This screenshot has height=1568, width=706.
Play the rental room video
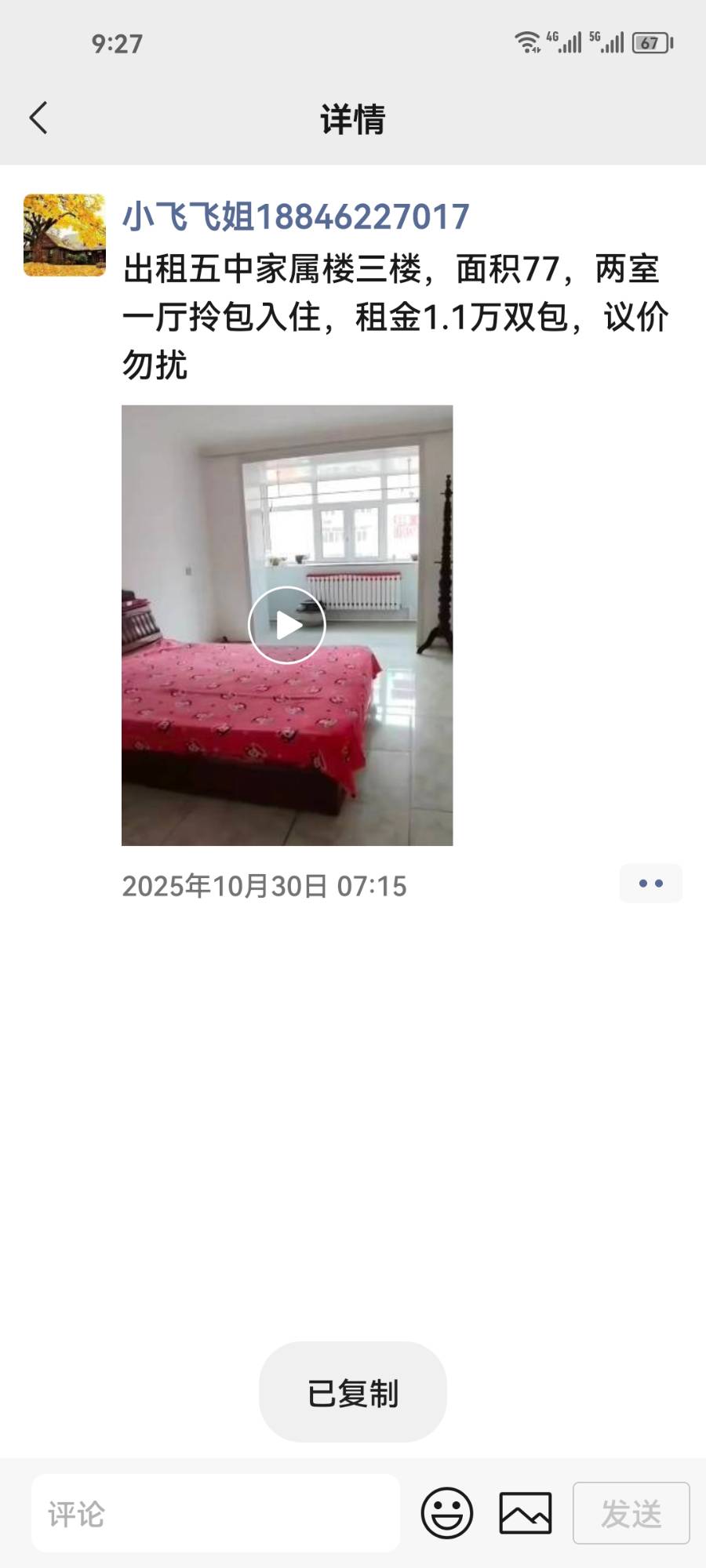pos(287,625)
